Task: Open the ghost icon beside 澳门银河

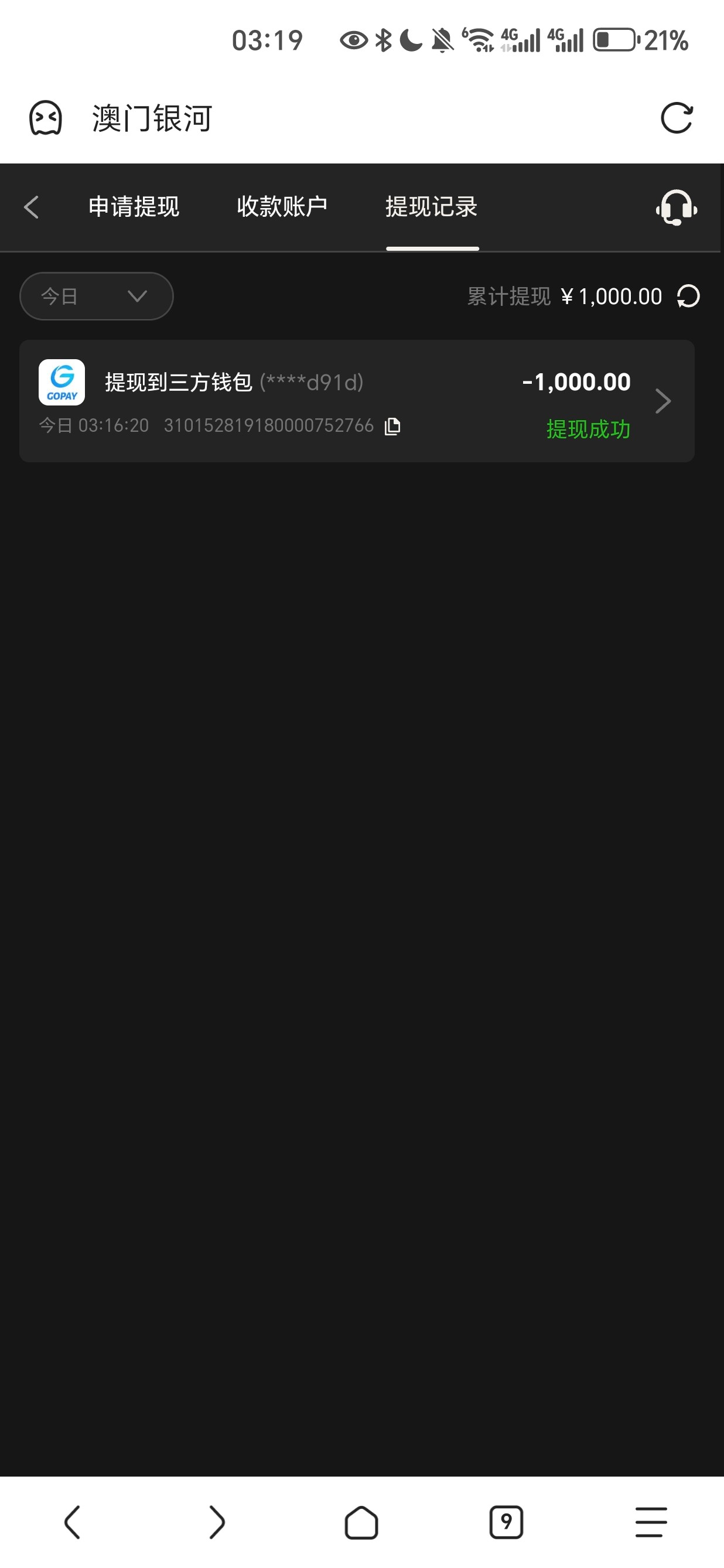Action: 46,118
